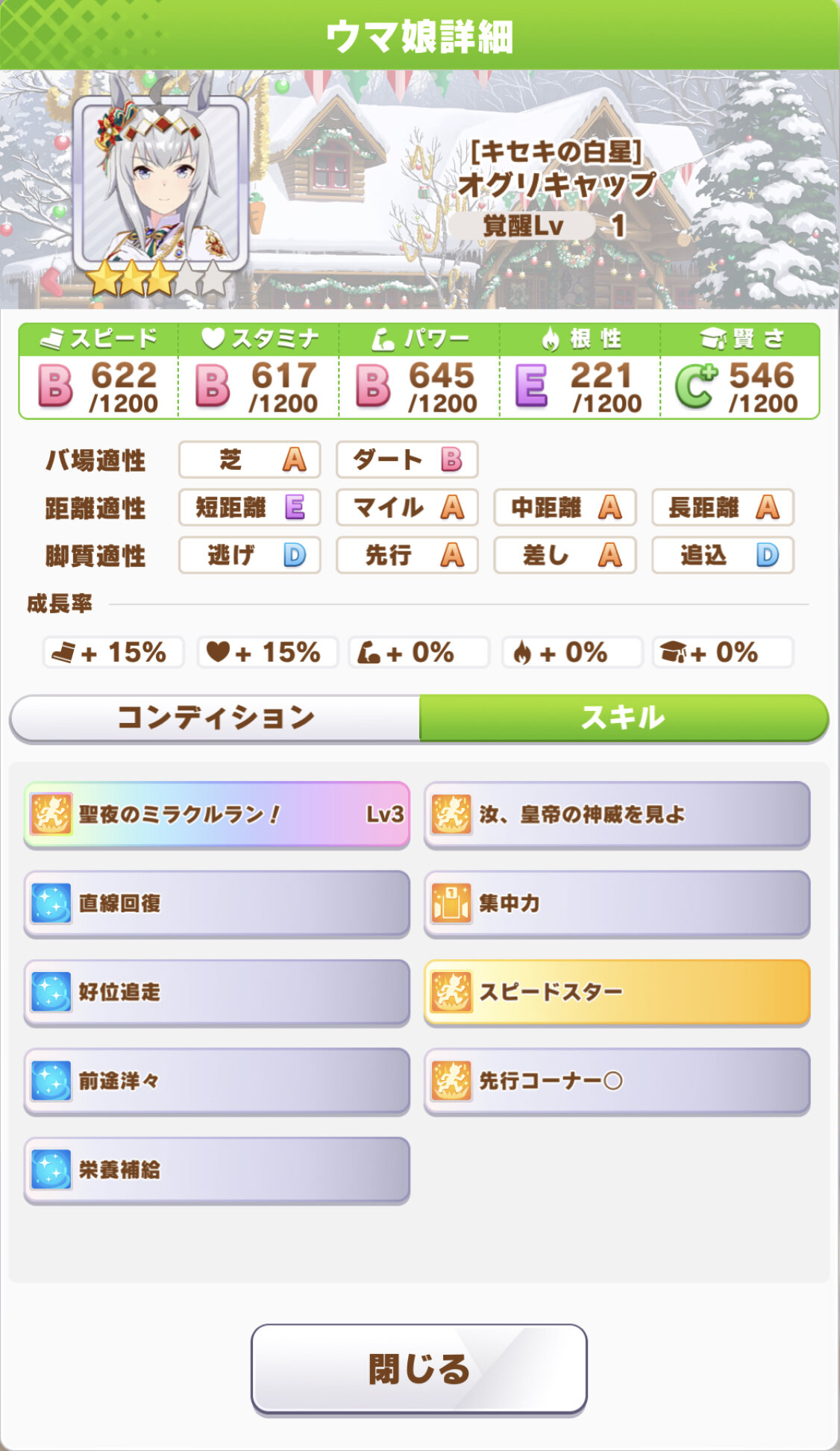The width and height of the screenshot is (840, 1451).
Task: Open the 好位追走 skill
Action: tap(217, 992)
